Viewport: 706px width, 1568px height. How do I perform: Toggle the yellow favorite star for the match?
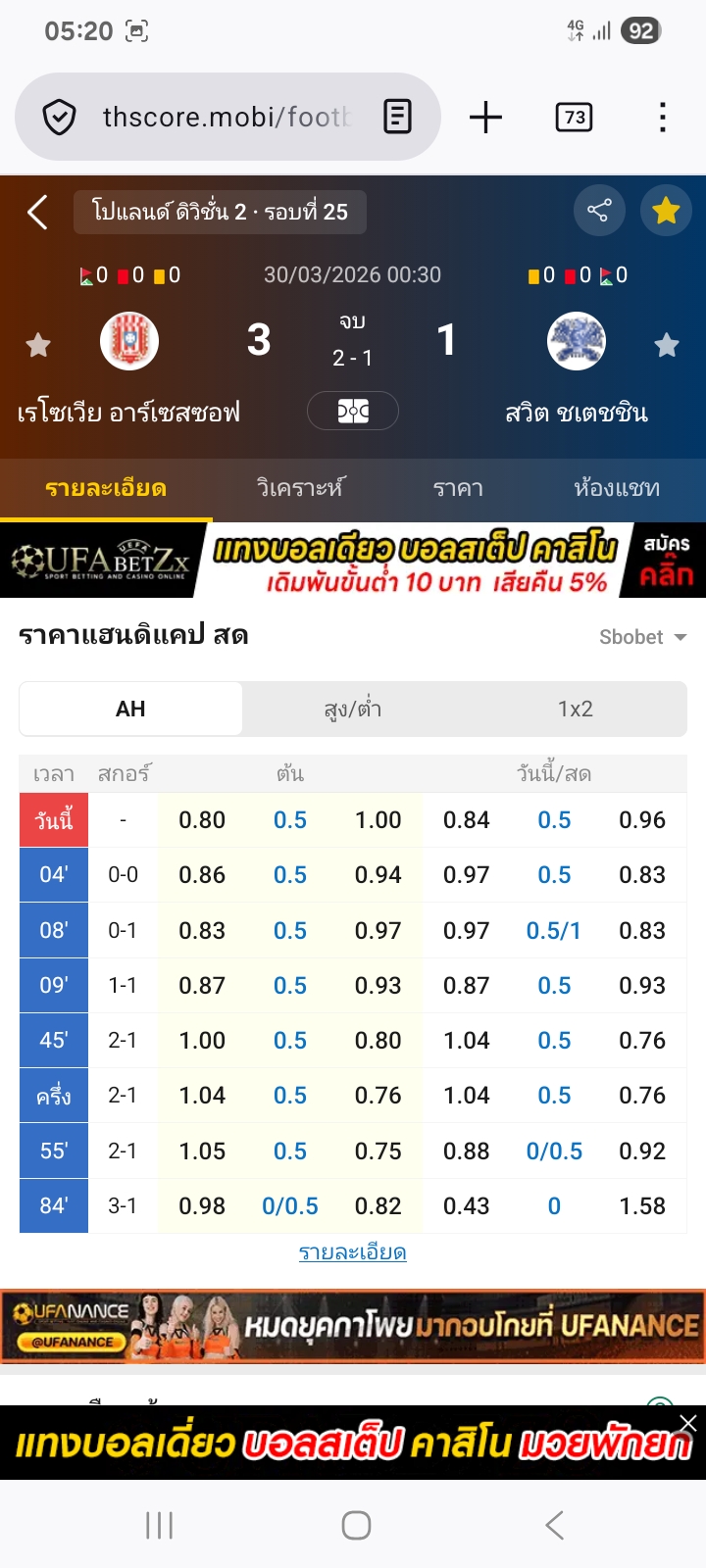pos(666,211)
